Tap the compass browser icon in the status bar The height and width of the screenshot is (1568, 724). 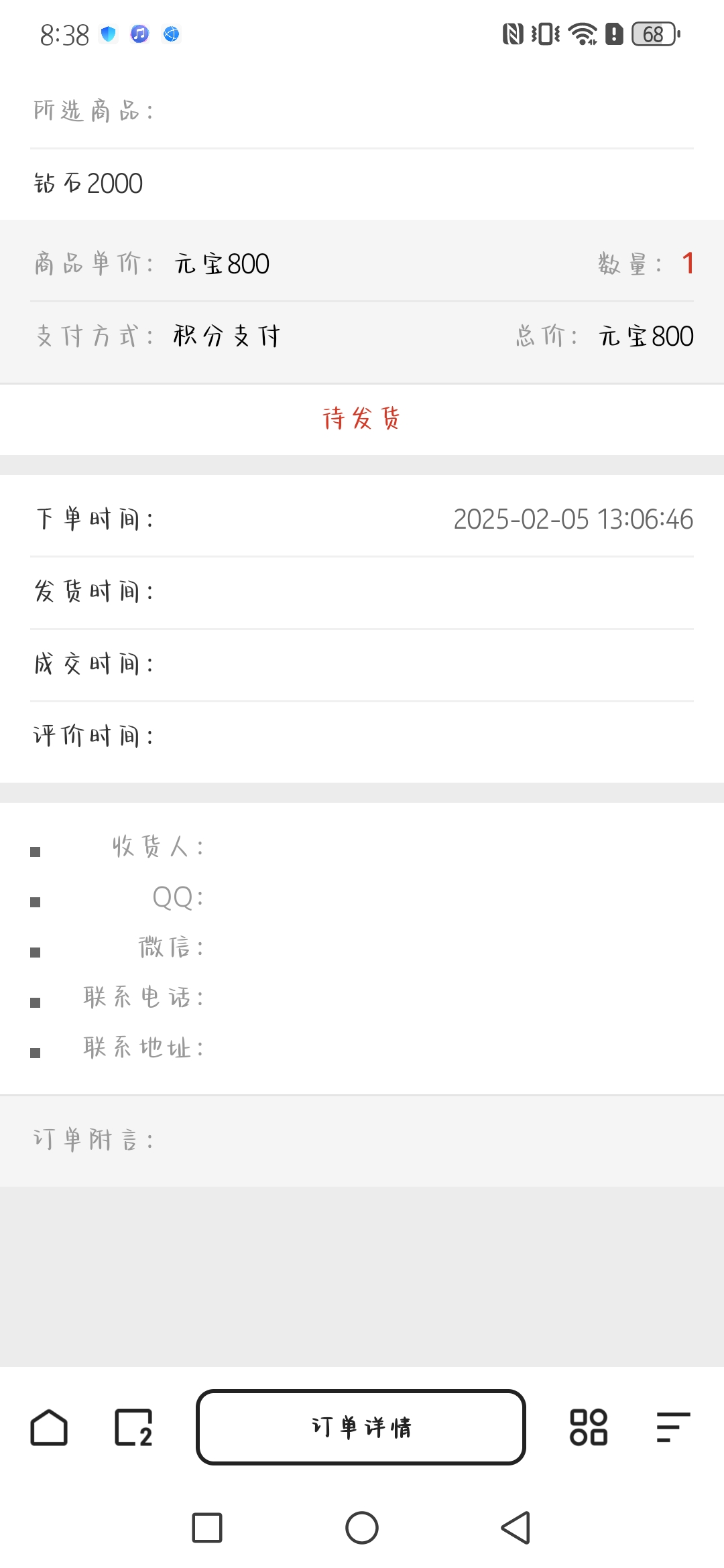[x=171, y=35]
